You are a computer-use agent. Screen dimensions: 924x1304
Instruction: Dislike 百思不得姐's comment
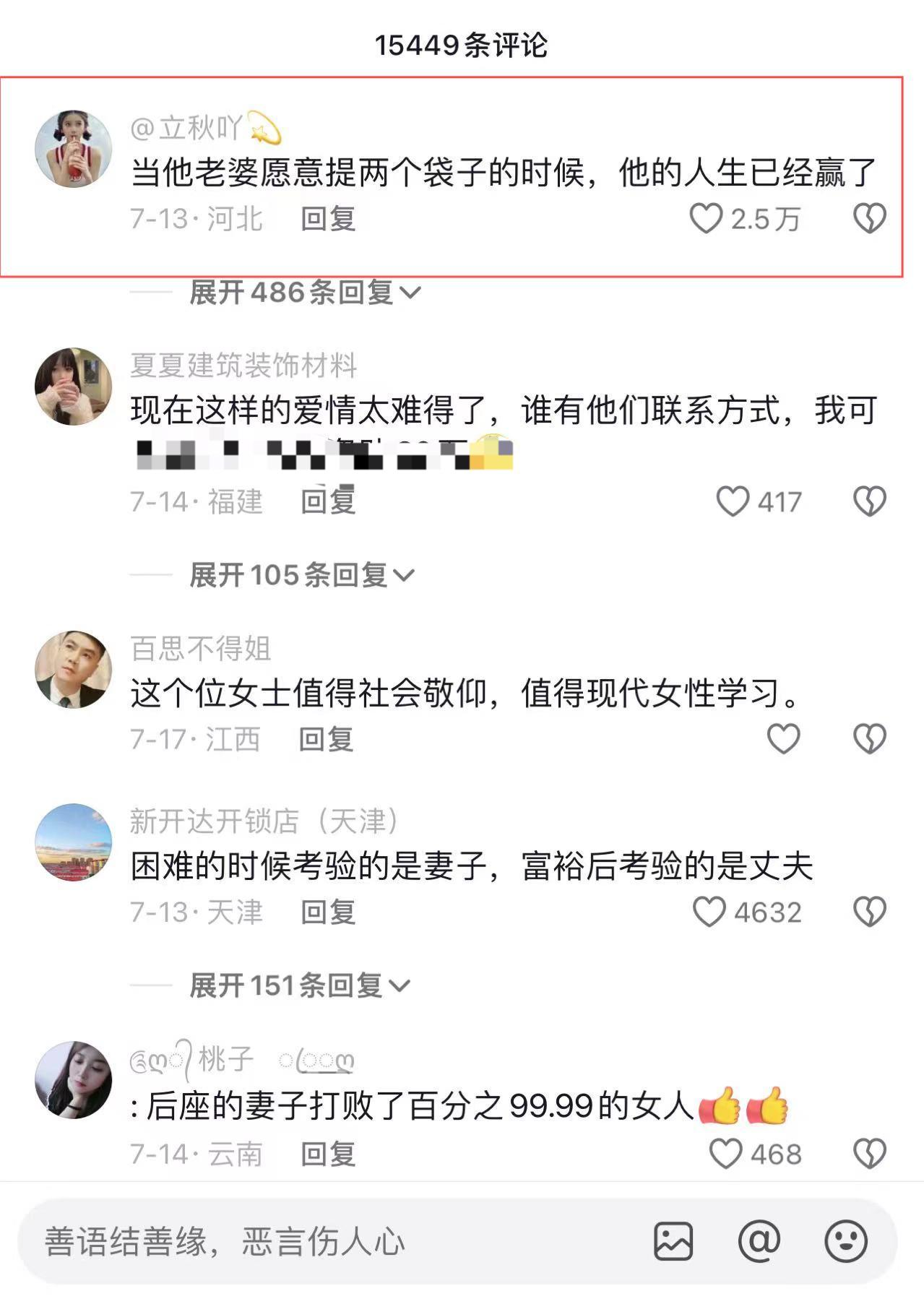[x=869, y=739]
